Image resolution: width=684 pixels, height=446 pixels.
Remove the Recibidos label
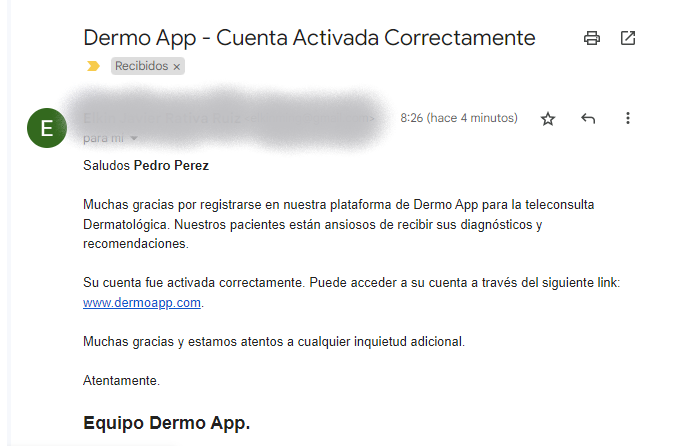point(177,67)
